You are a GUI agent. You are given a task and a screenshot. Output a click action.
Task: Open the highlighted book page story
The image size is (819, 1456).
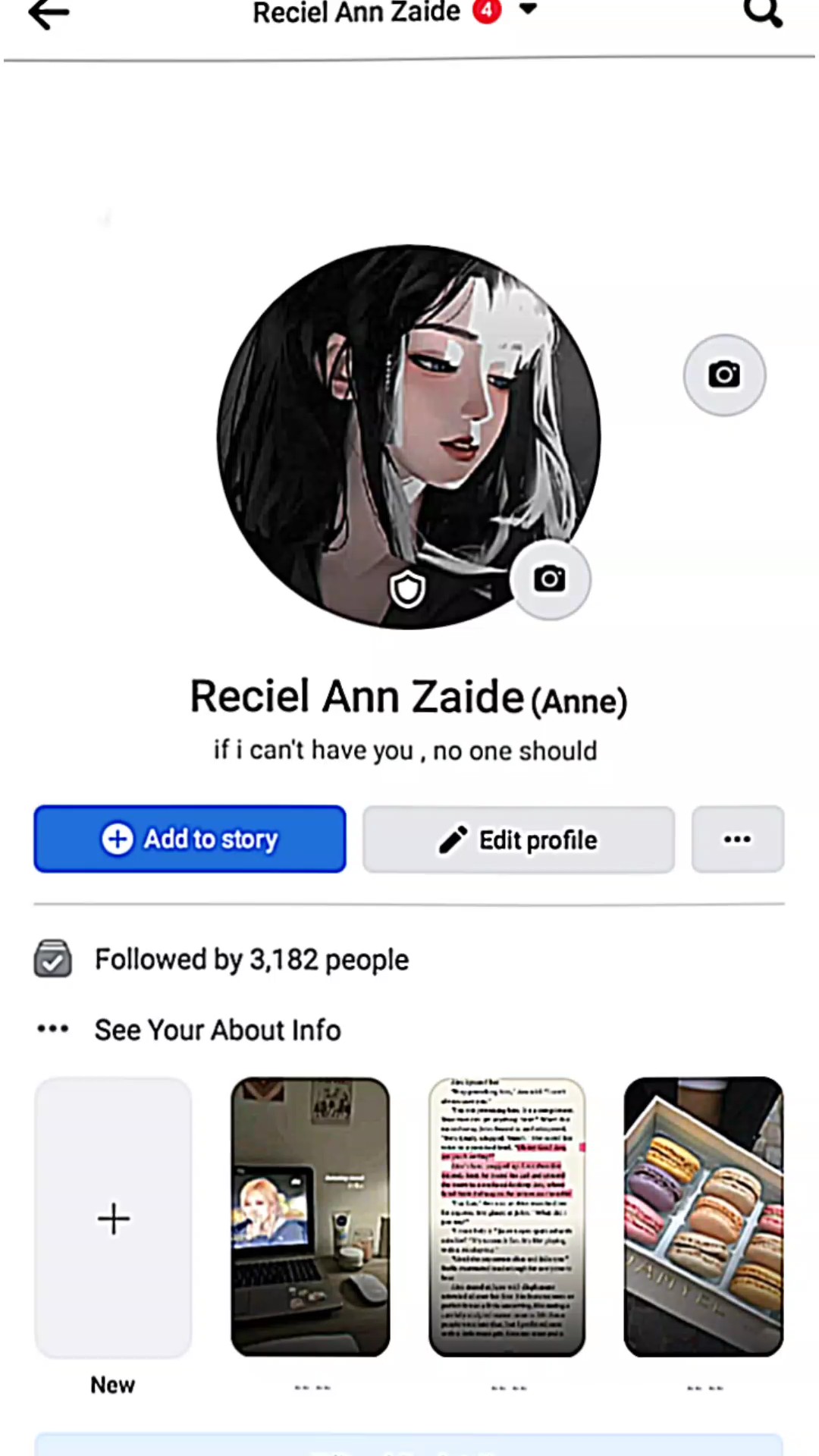click(507, 1216)
